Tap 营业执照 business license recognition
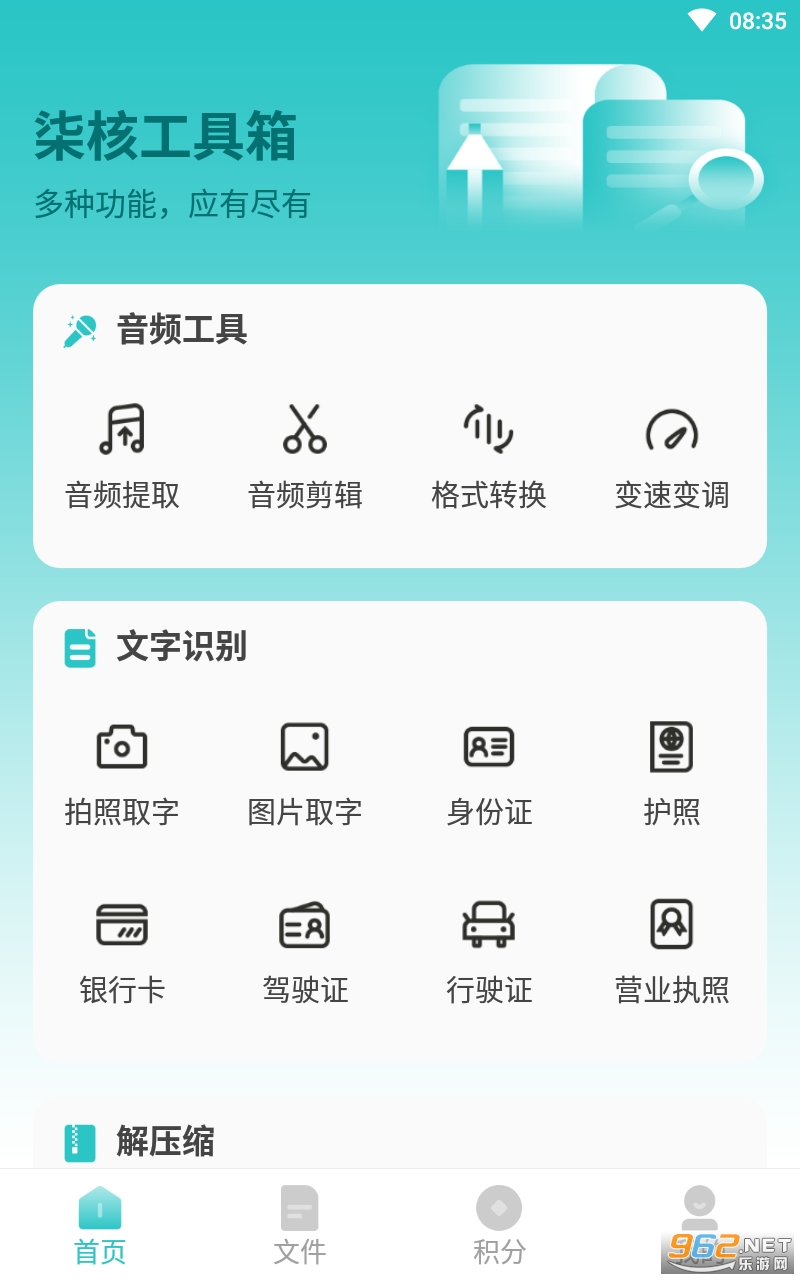Screen dimensions: 800x1280 pos(672,951)
